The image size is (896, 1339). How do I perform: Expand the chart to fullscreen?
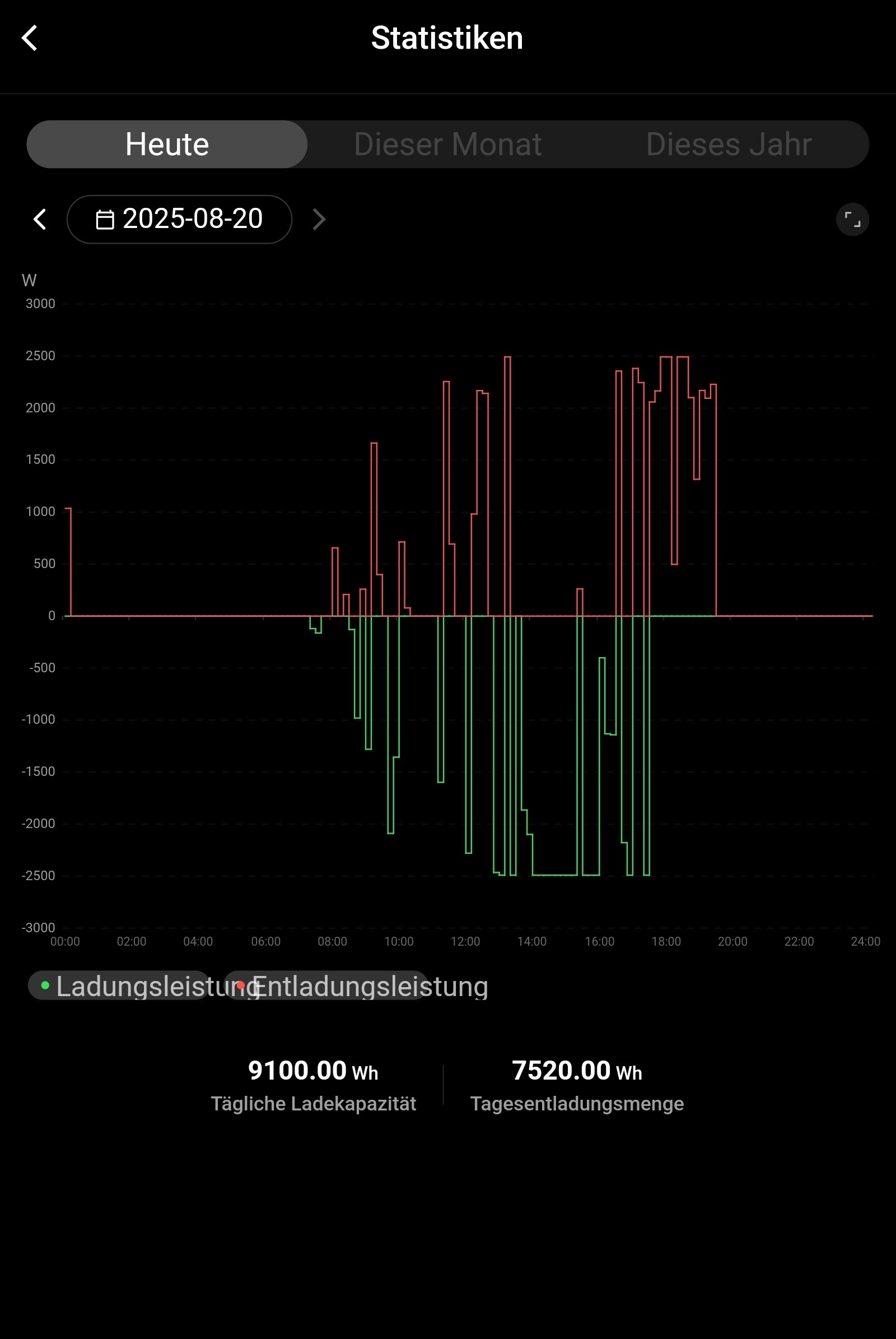point(851,220)
